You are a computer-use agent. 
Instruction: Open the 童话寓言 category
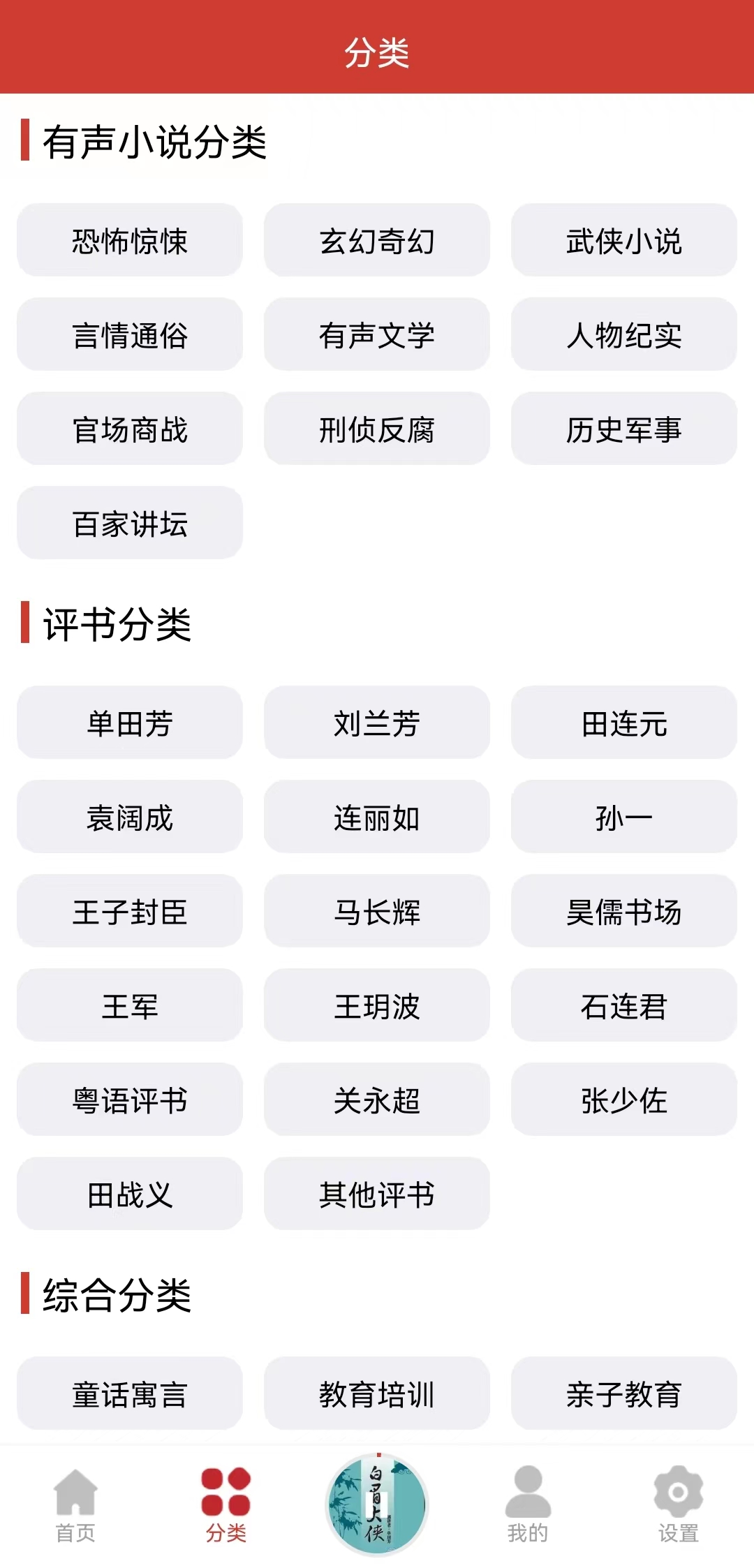[130, 1393]
